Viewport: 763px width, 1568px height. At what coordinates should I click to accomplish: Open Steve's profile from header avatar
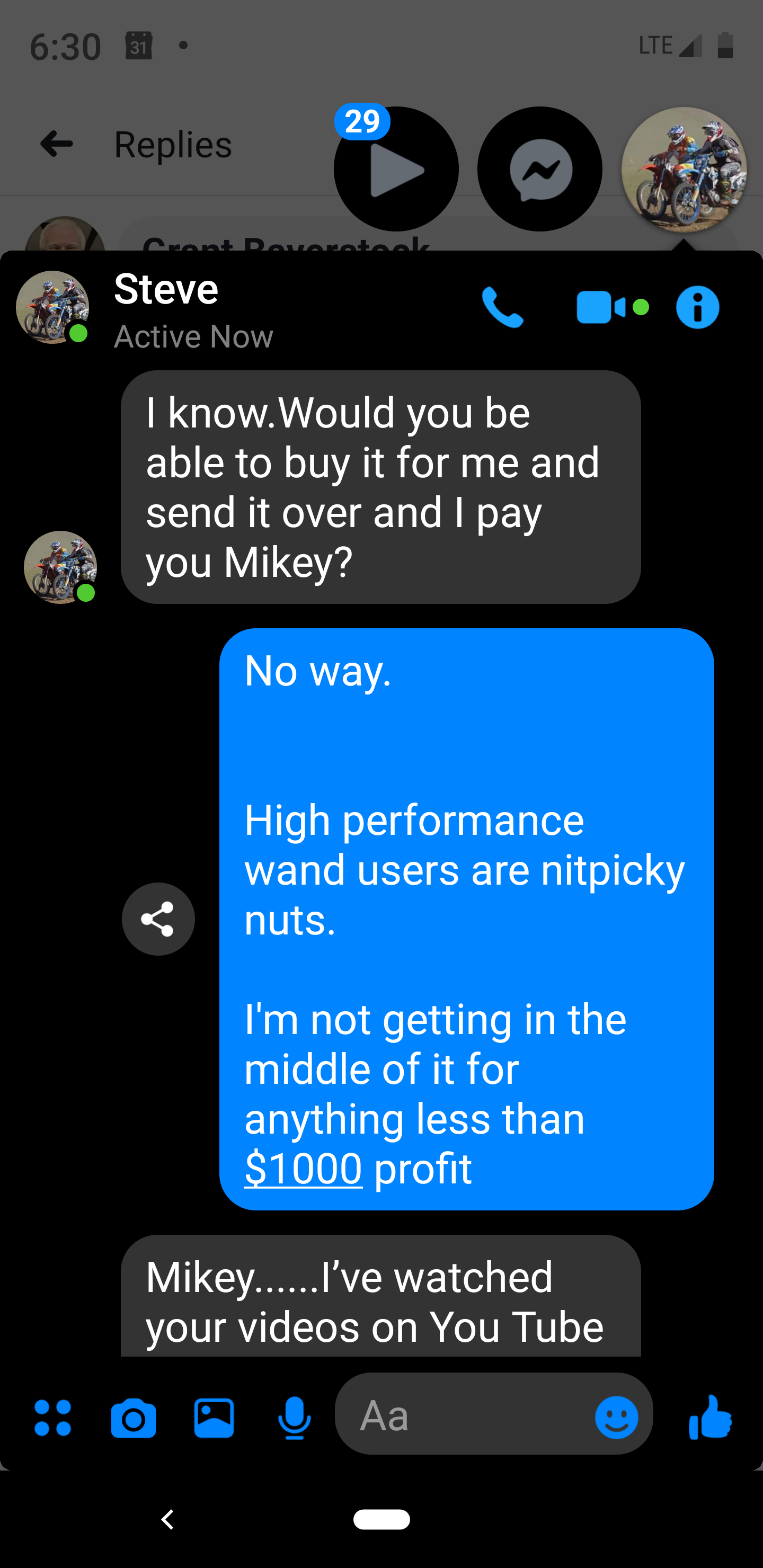52,307
